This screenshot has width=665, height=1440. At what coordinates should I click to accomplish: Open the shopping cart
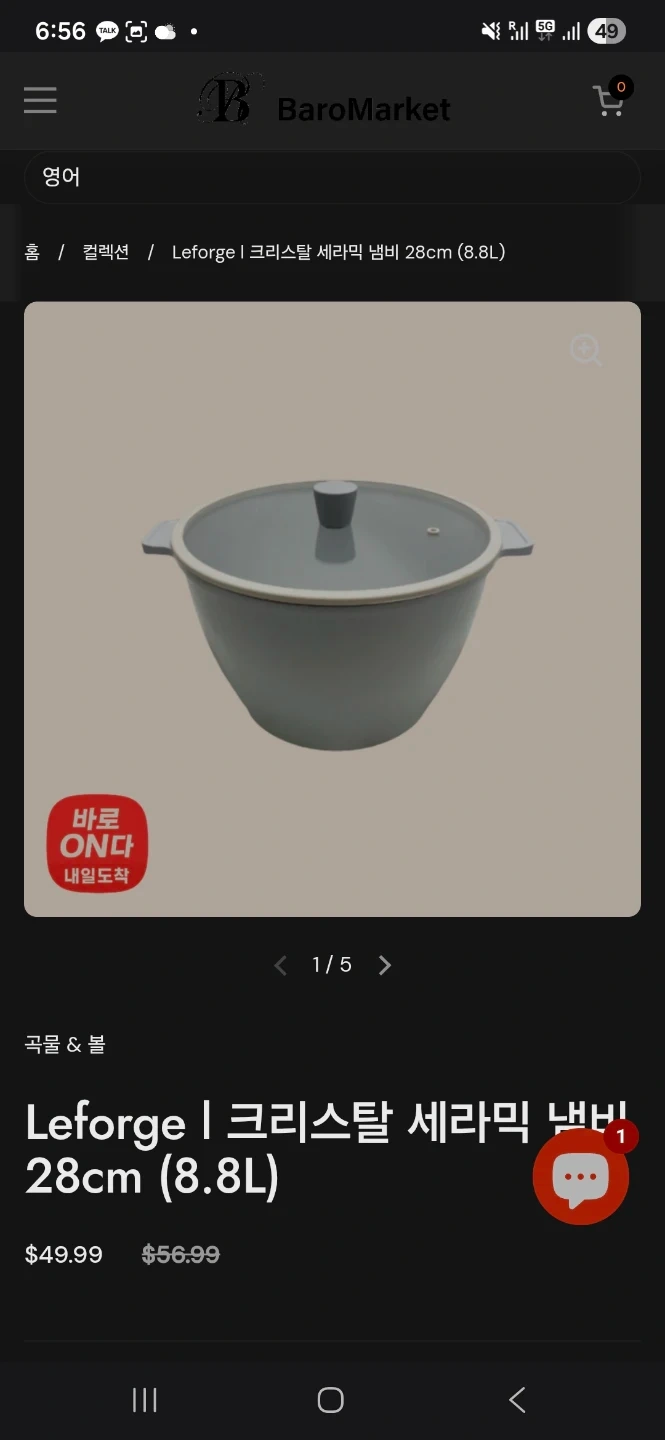click(x=609, y=100)
